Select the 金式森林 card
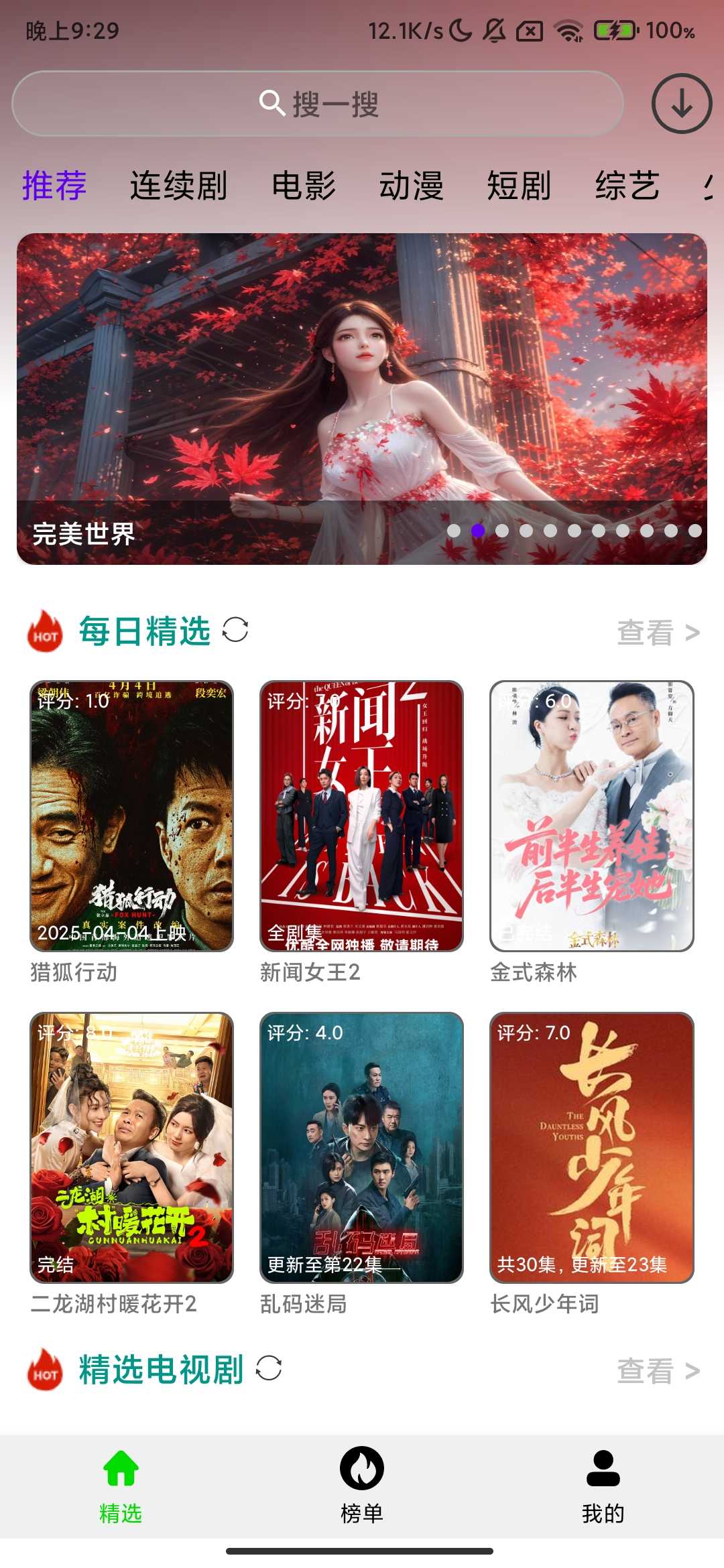The image size is (724, 1568). tap(591, 815)
